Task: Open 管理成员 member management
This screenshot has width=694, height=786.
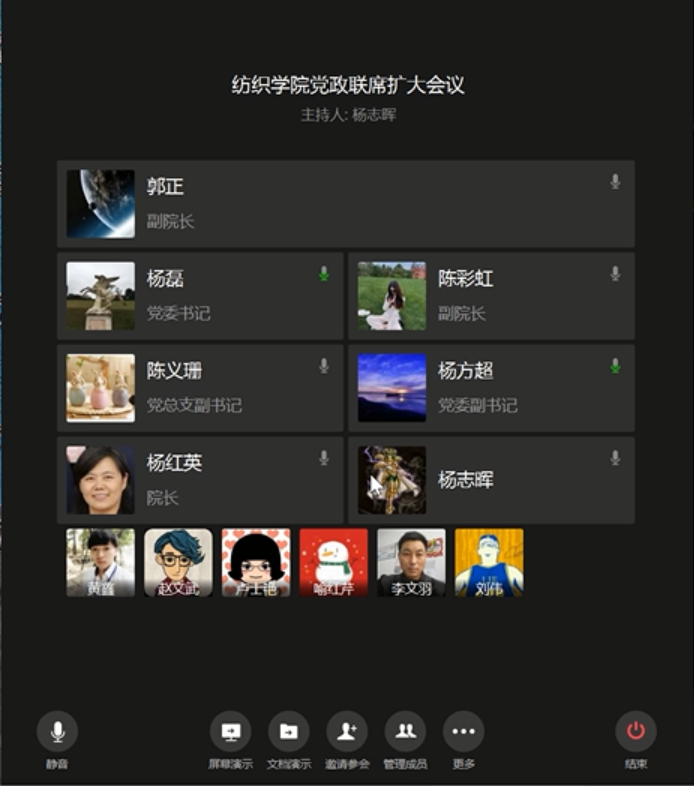Action: (x=404, y=732)
